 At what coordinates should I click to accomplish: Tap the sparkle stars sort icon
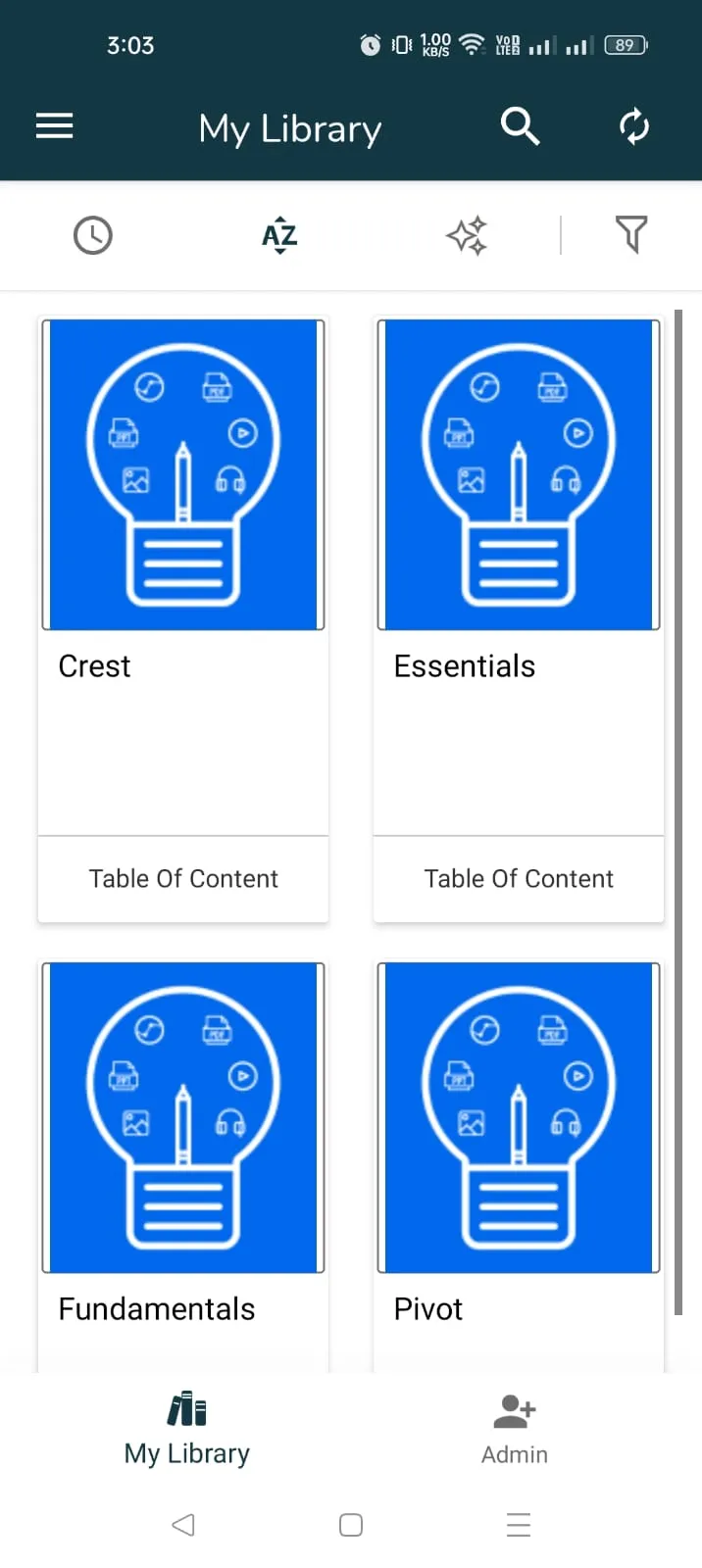(x=467, y=235)
